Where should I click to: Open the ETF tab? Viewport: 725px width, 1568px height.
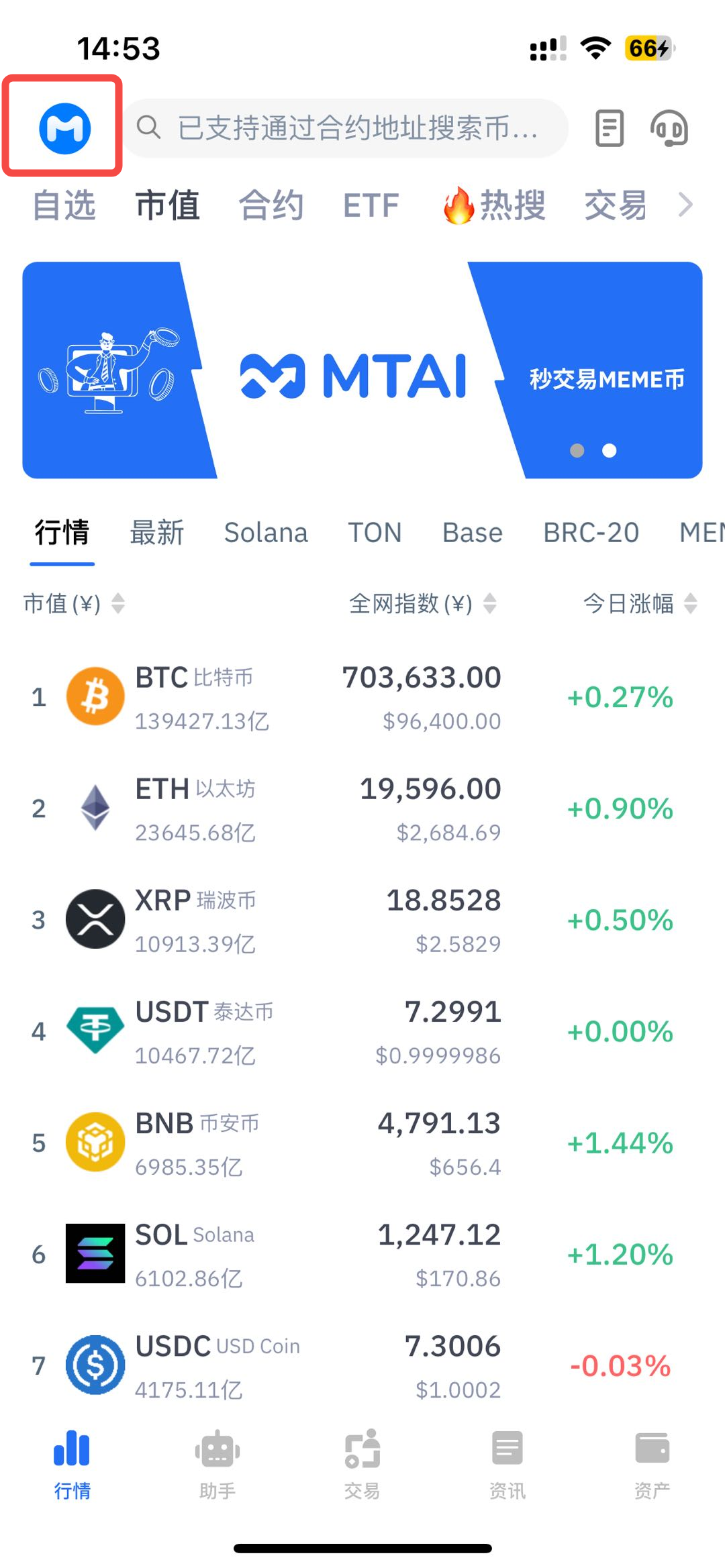(x=371, y=205)
